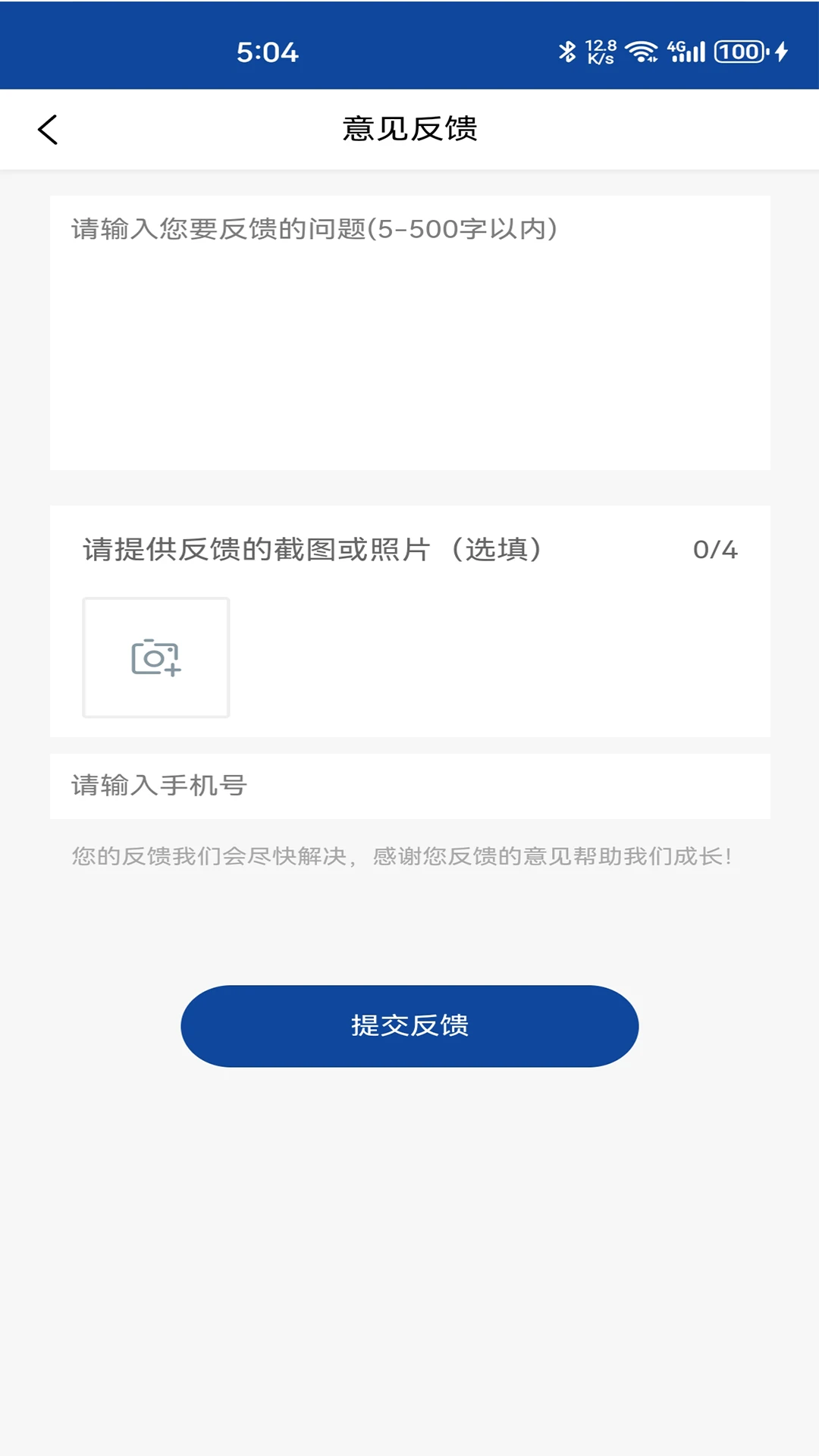This screenshot has height=1456, width=819.
Task: Tap the back arrow to leave feedback page
Action: coord(49,127)
